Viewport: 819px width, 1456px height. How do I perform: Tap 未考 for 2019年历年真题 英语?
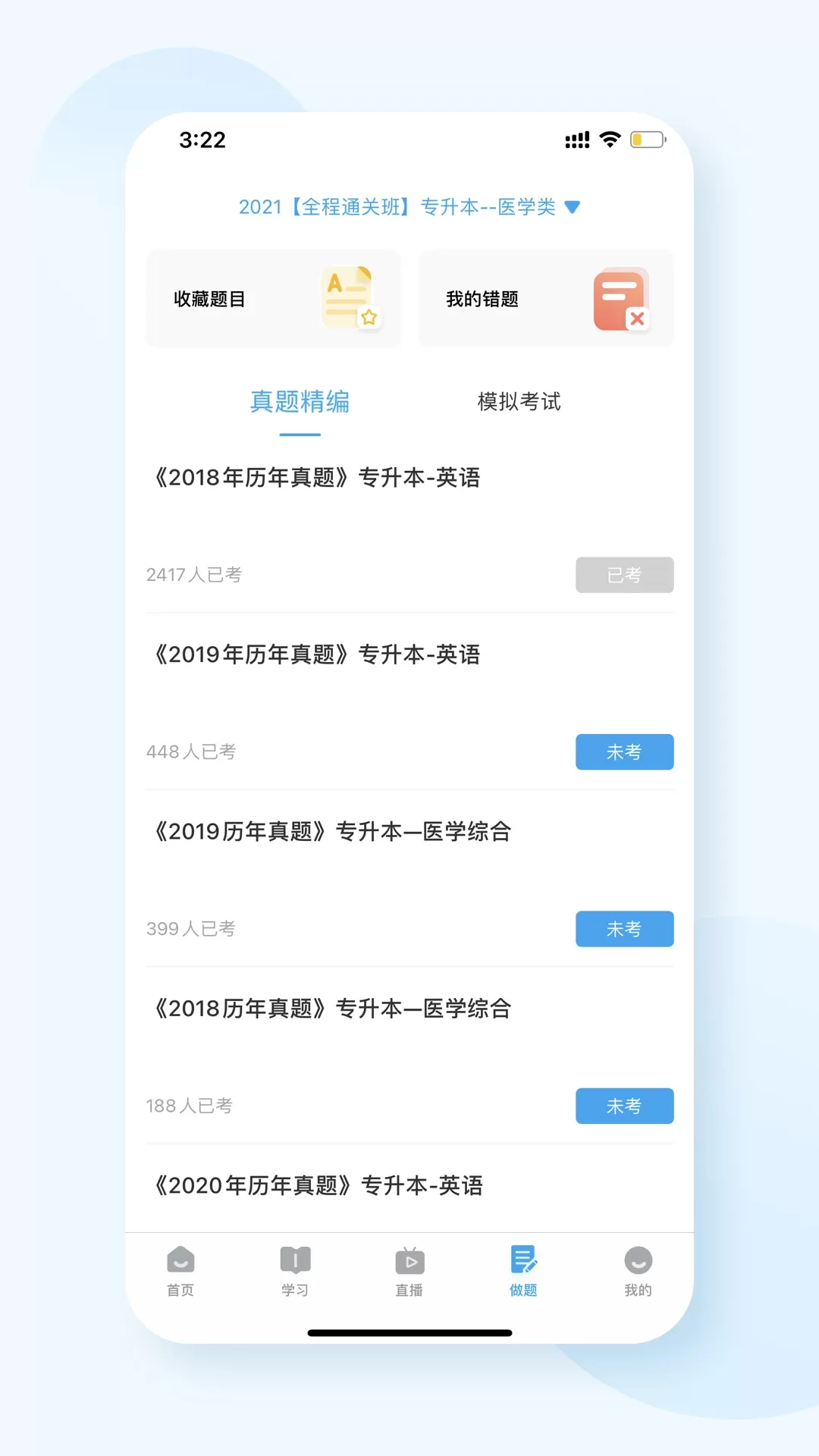(x=624, y=752)
